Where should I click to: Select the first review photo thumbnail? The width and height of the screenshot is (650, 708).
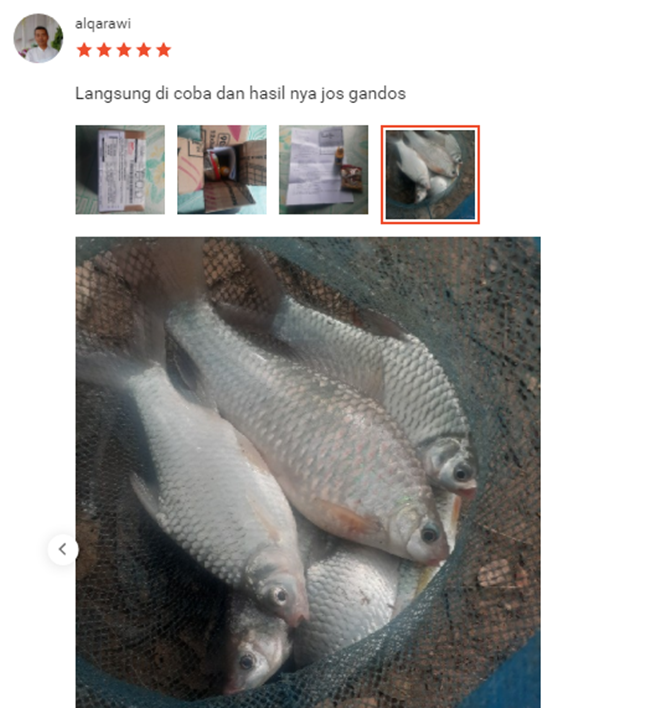120,170
